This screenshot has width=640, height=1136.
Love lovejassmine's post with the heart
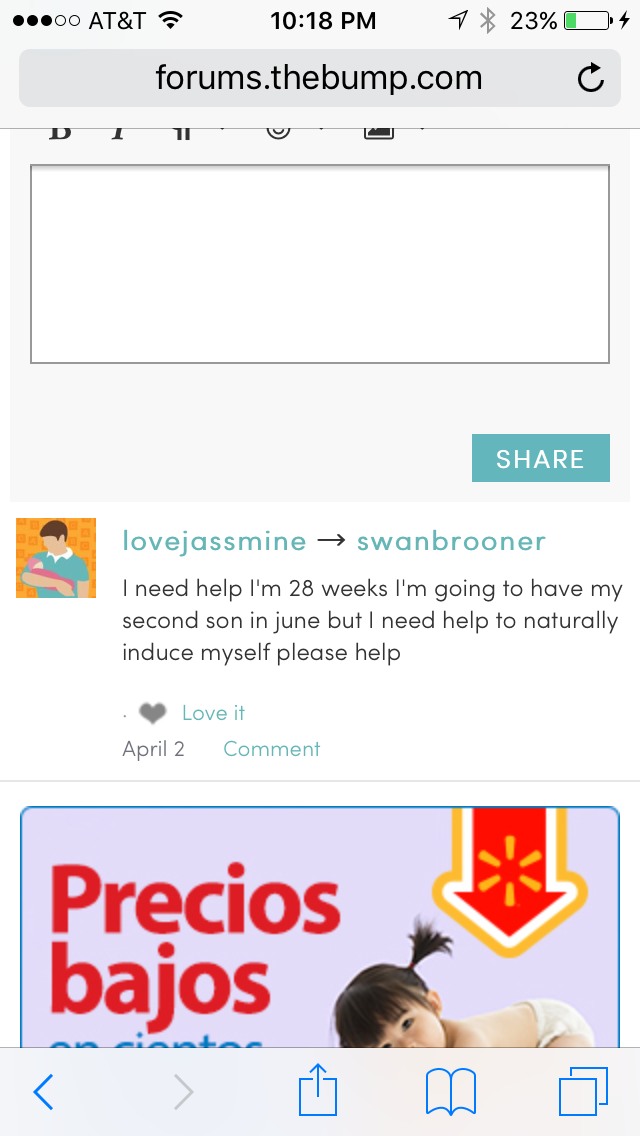point(152,714)
